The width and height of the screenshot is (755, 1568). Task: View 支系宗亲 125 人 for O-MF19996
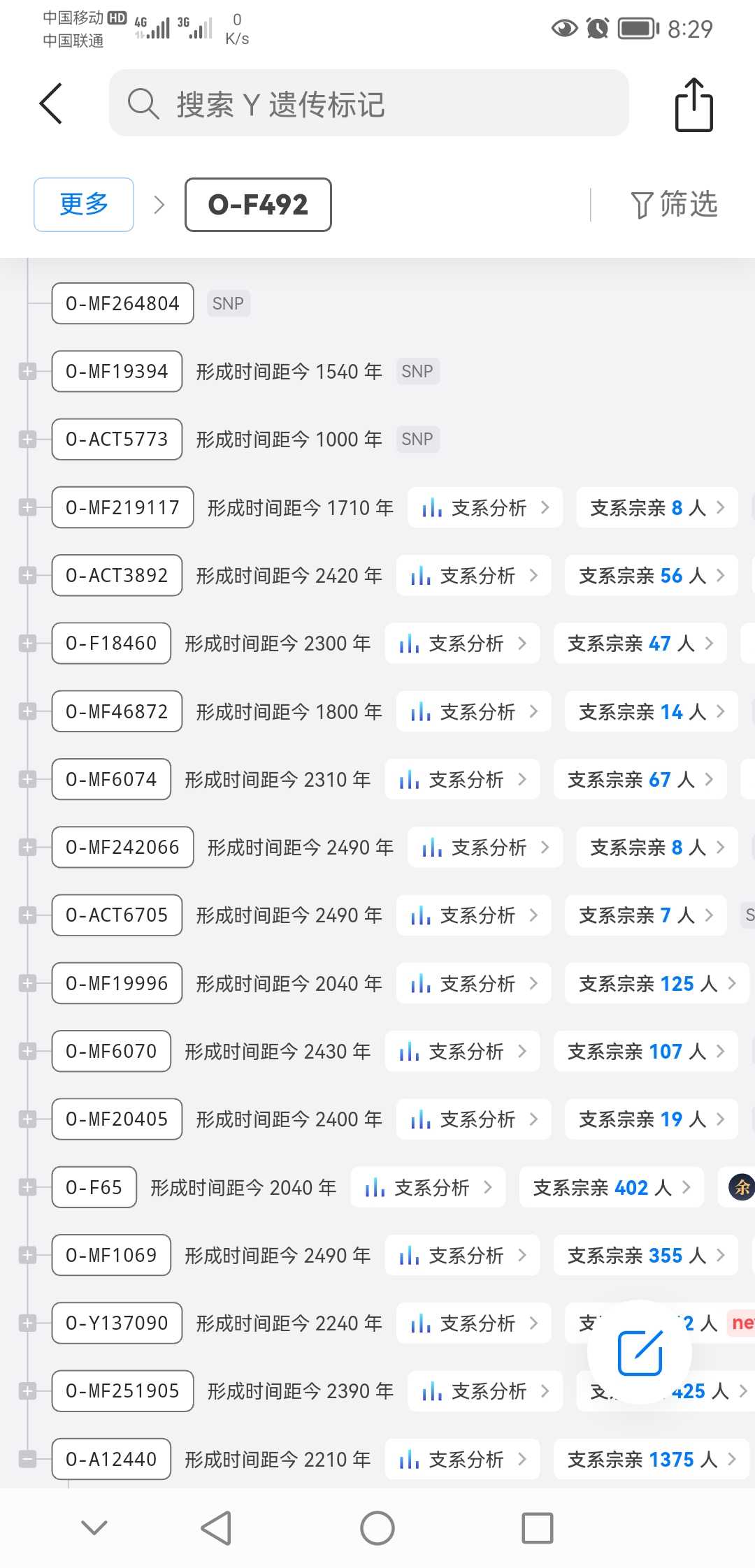(x=656, y=983)
